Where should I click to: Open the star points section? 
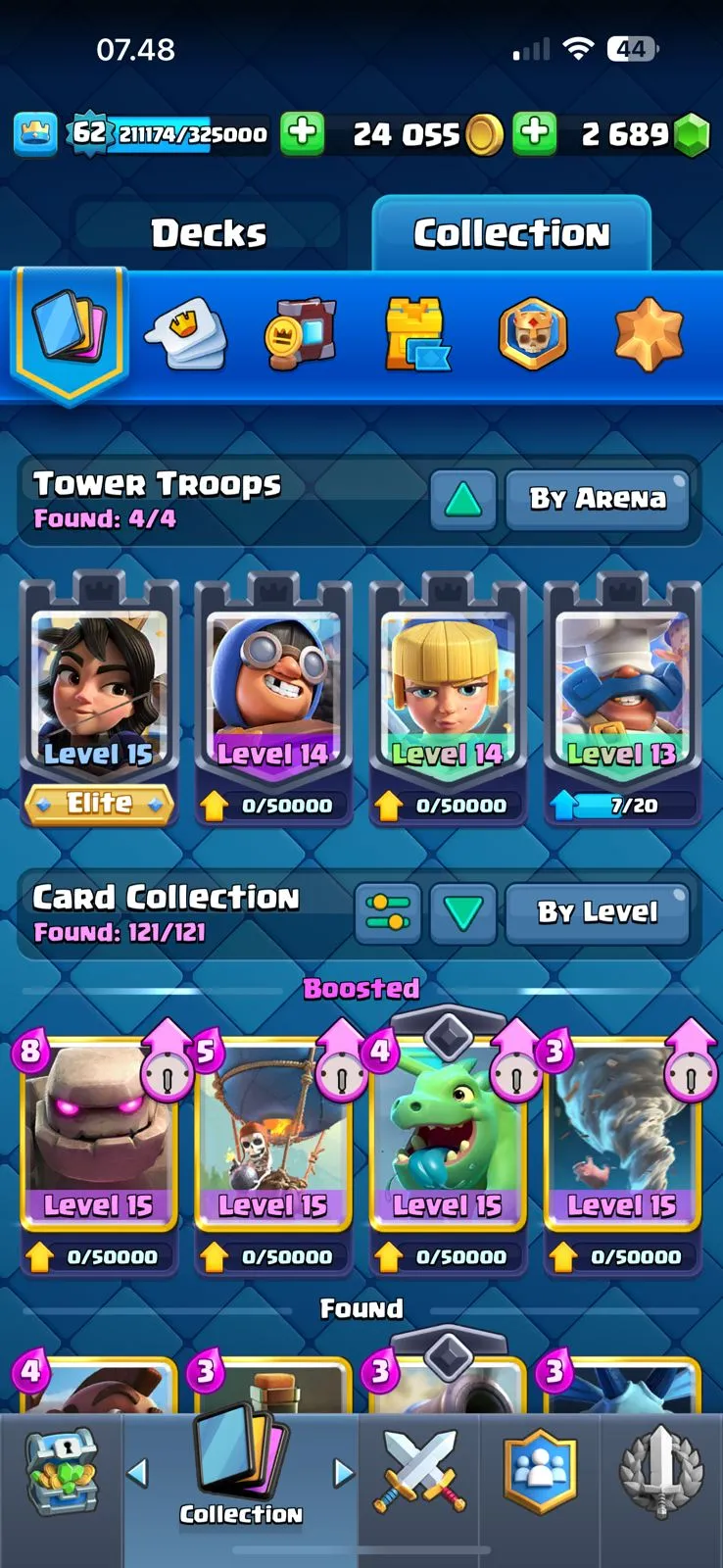tap(648, 334)
